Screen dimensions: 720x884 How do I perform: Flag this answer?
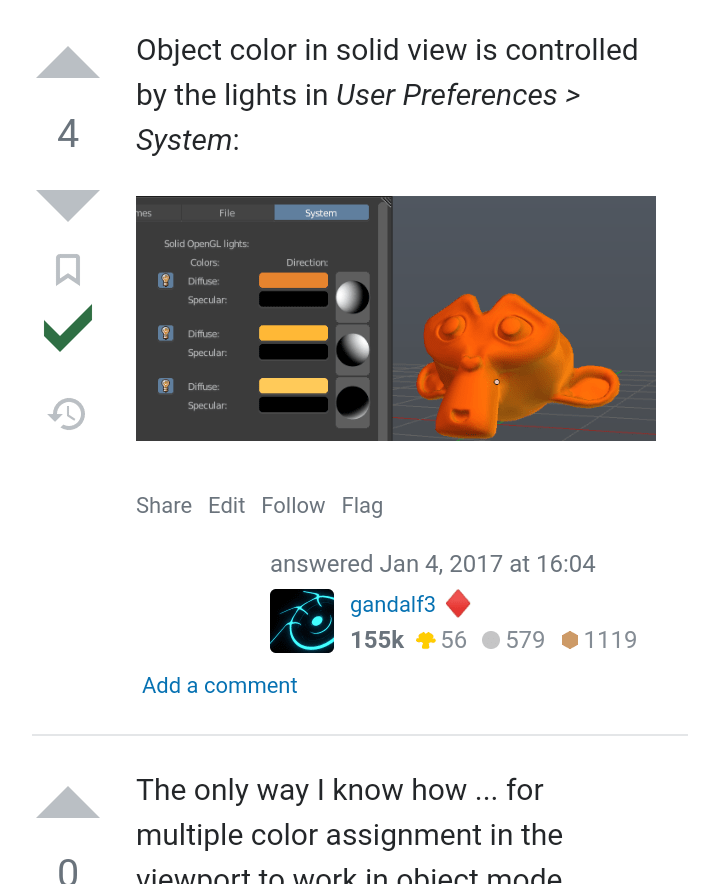point(362,506)
